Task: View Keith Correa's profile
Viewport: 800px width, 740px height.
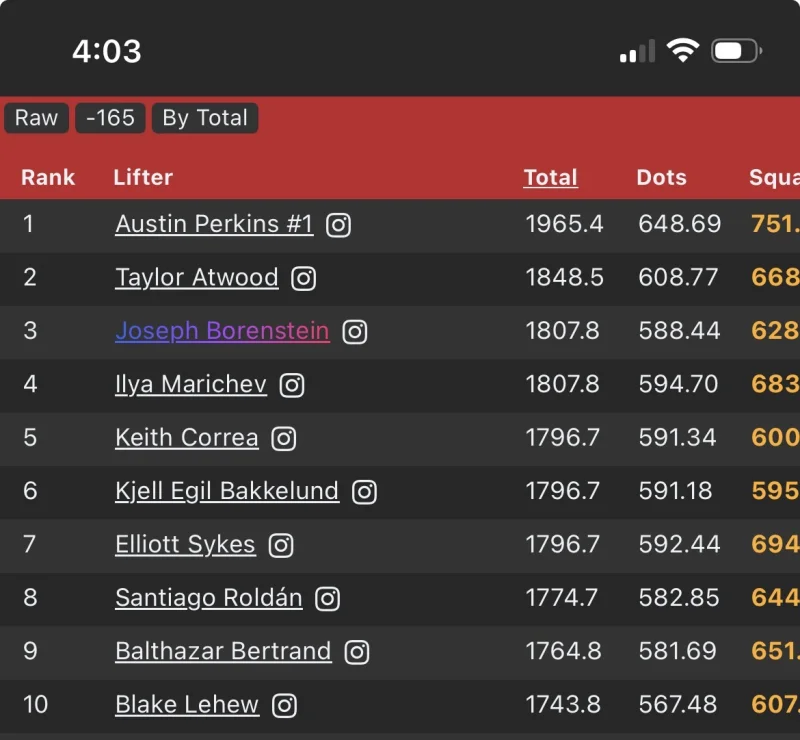Action: click(x=187, y=438)
